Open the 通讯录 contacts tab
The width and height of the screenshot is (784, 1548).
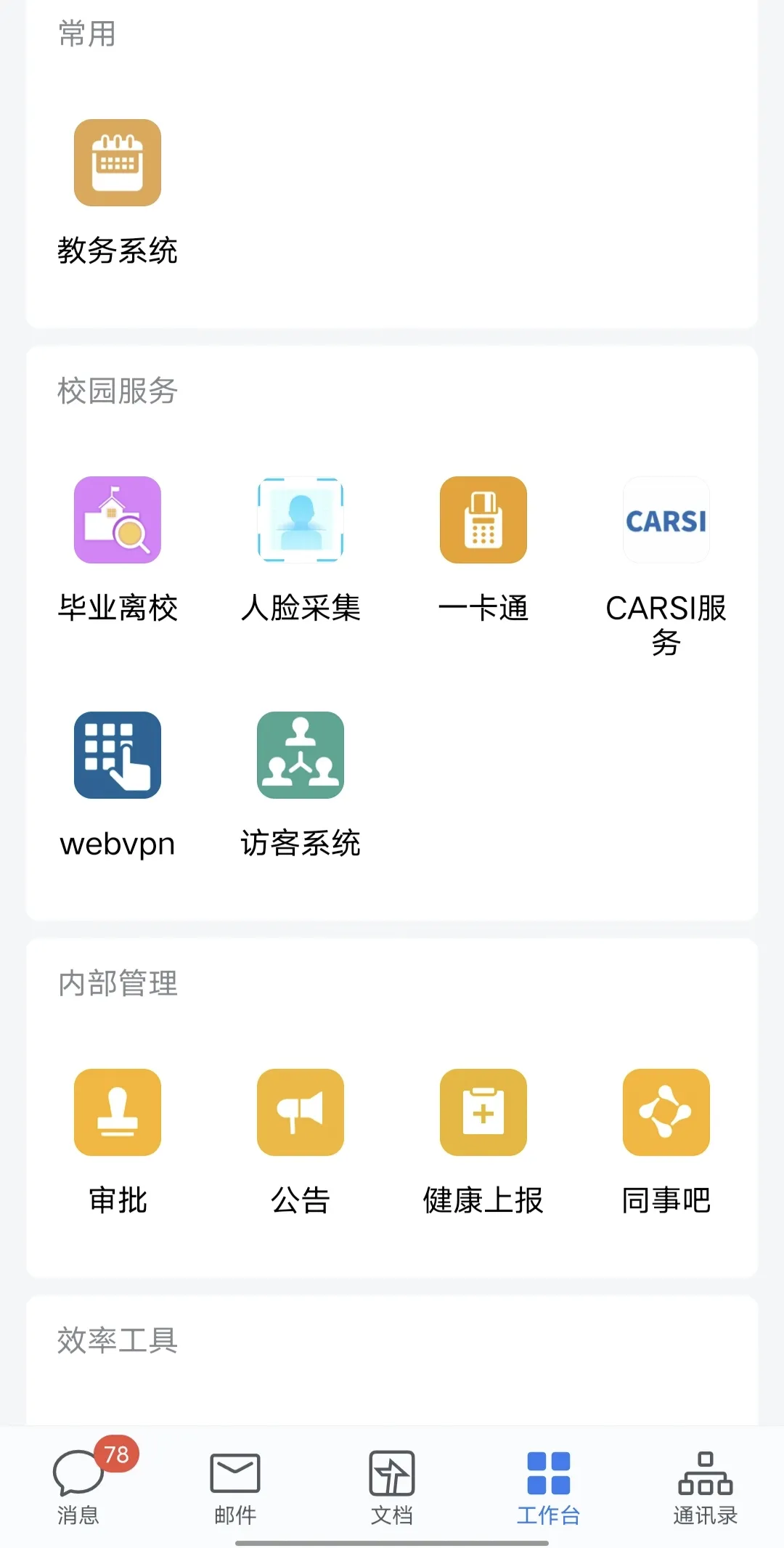[706, 1486]
